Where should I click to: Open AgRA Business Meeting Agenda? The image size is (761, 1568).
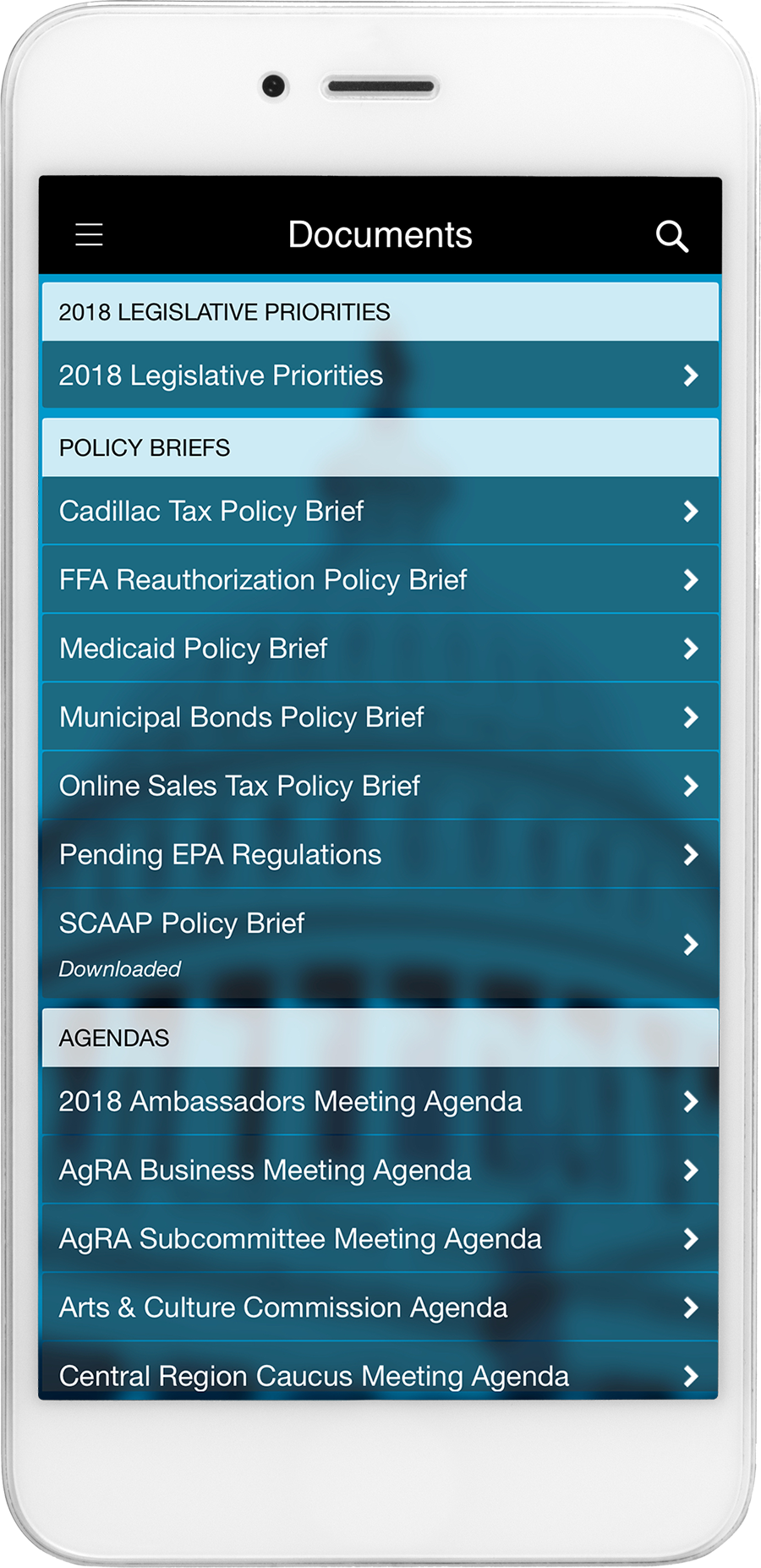coord(380,1170)
